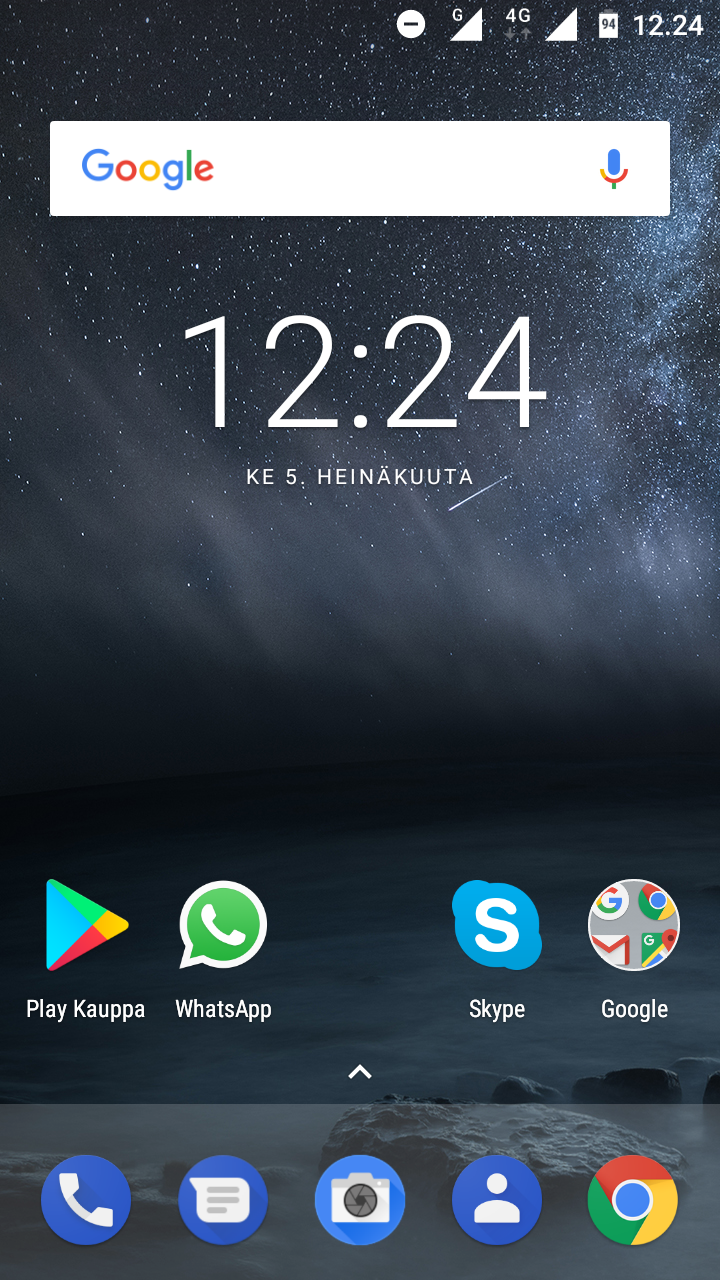Expand the app drawer arrow
Screen dimensions: 720x1280
(360, 1072)
